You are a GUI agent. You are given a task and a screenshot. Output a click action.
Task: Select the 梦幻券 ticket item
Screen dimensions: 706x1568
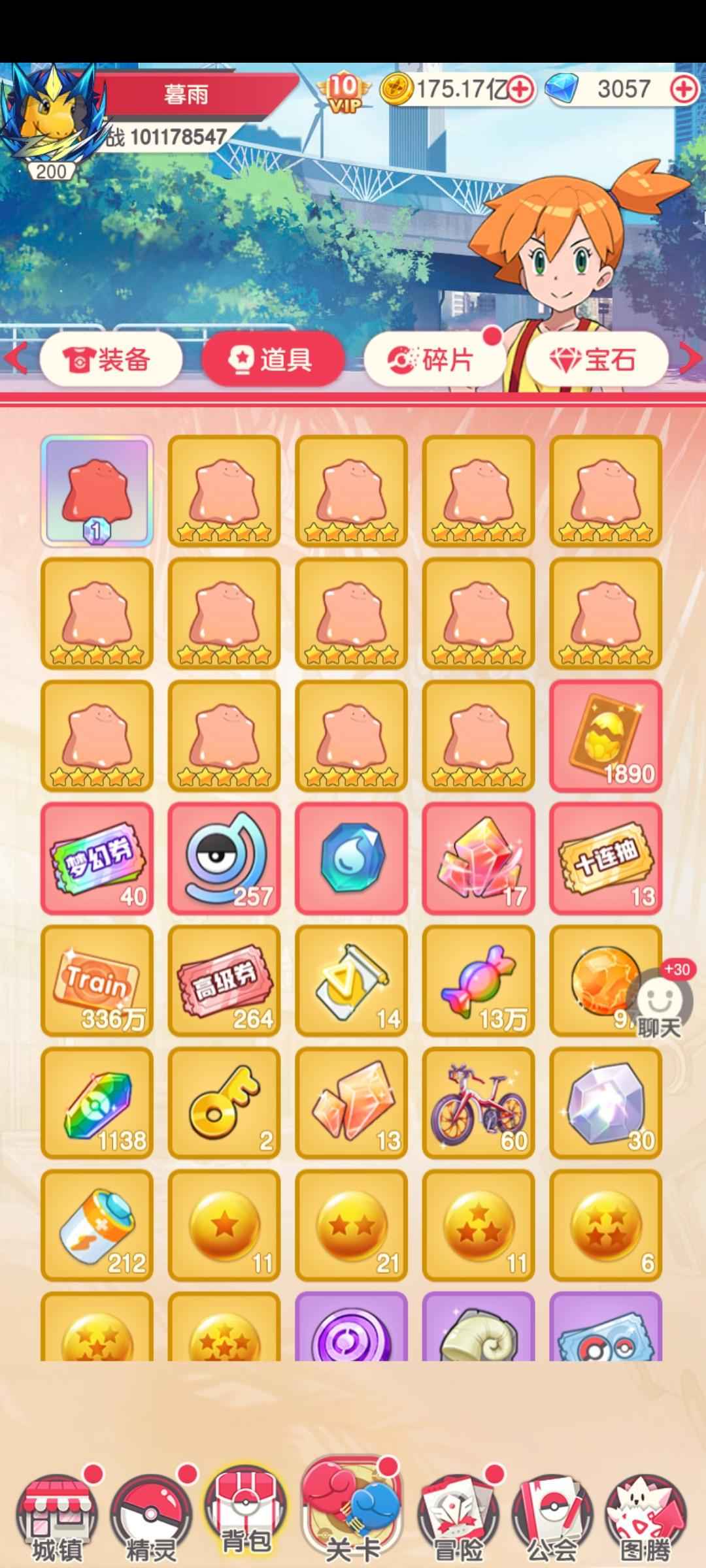click(x=97, y=858)
